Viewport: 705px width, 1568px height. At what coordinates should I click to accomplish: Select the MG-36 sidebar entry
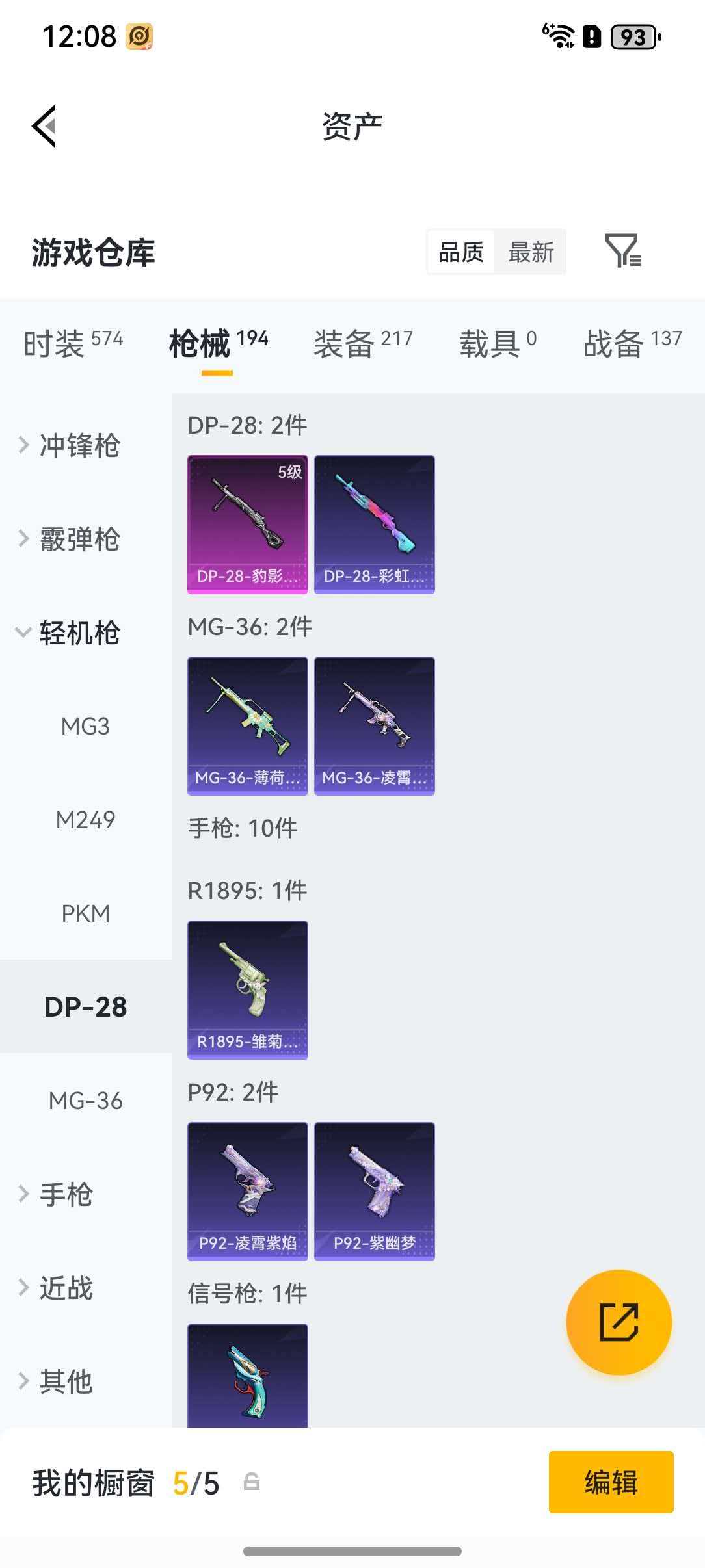pos(85,1102)
